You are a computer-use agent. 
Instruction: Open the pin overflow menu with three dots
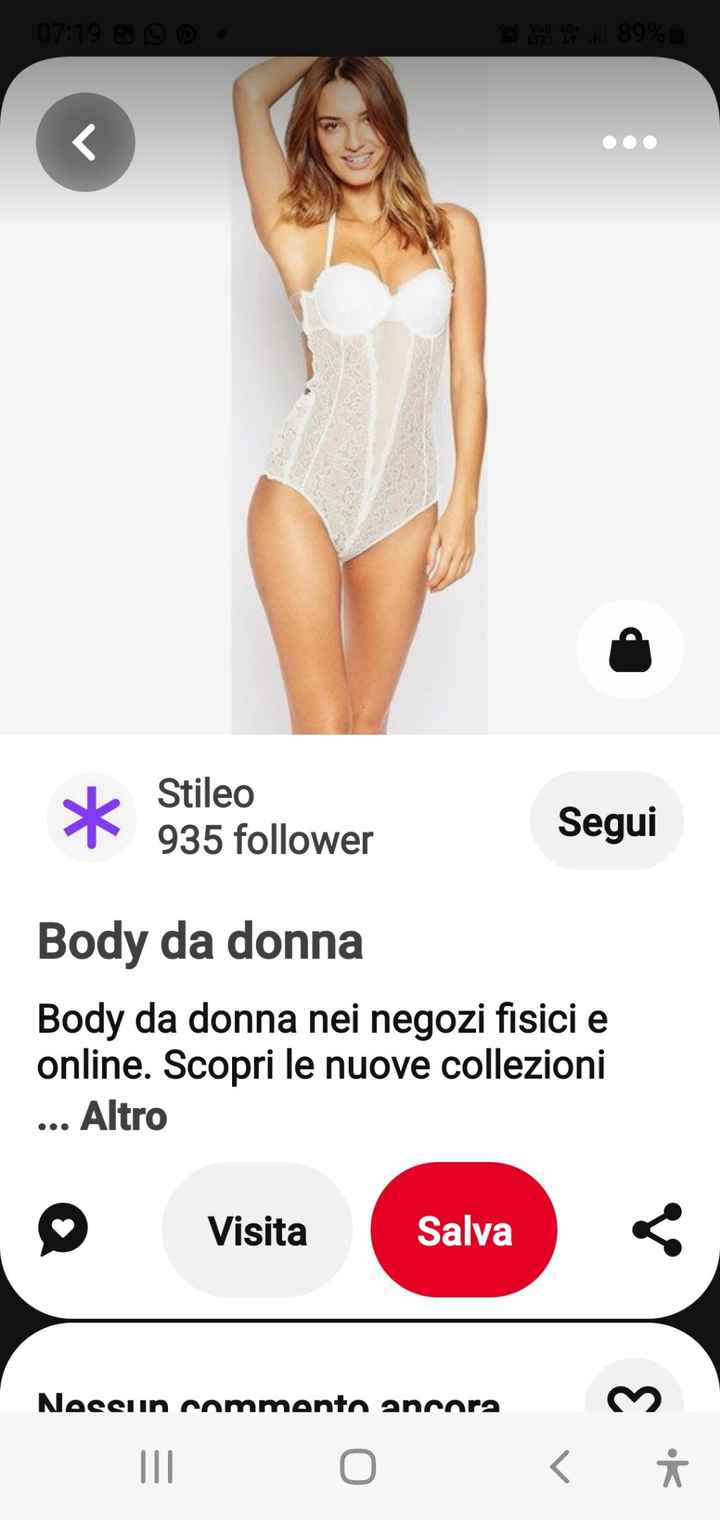[x=629, y=142]
